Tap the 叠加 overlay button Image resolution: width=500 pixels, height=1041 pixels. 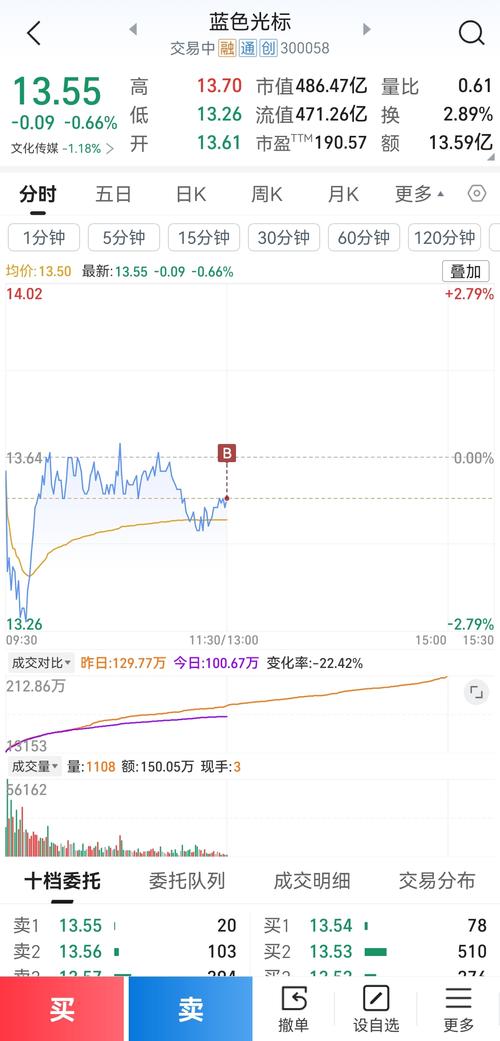[465, 272]
